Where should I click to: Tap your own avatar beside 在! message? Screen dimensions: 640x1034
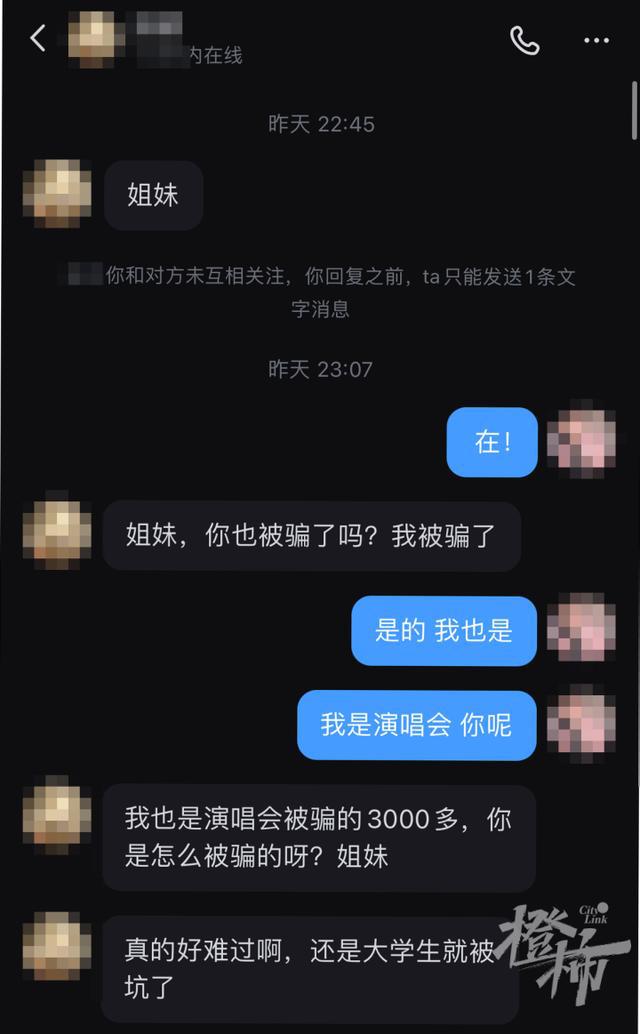coord(586,441)
